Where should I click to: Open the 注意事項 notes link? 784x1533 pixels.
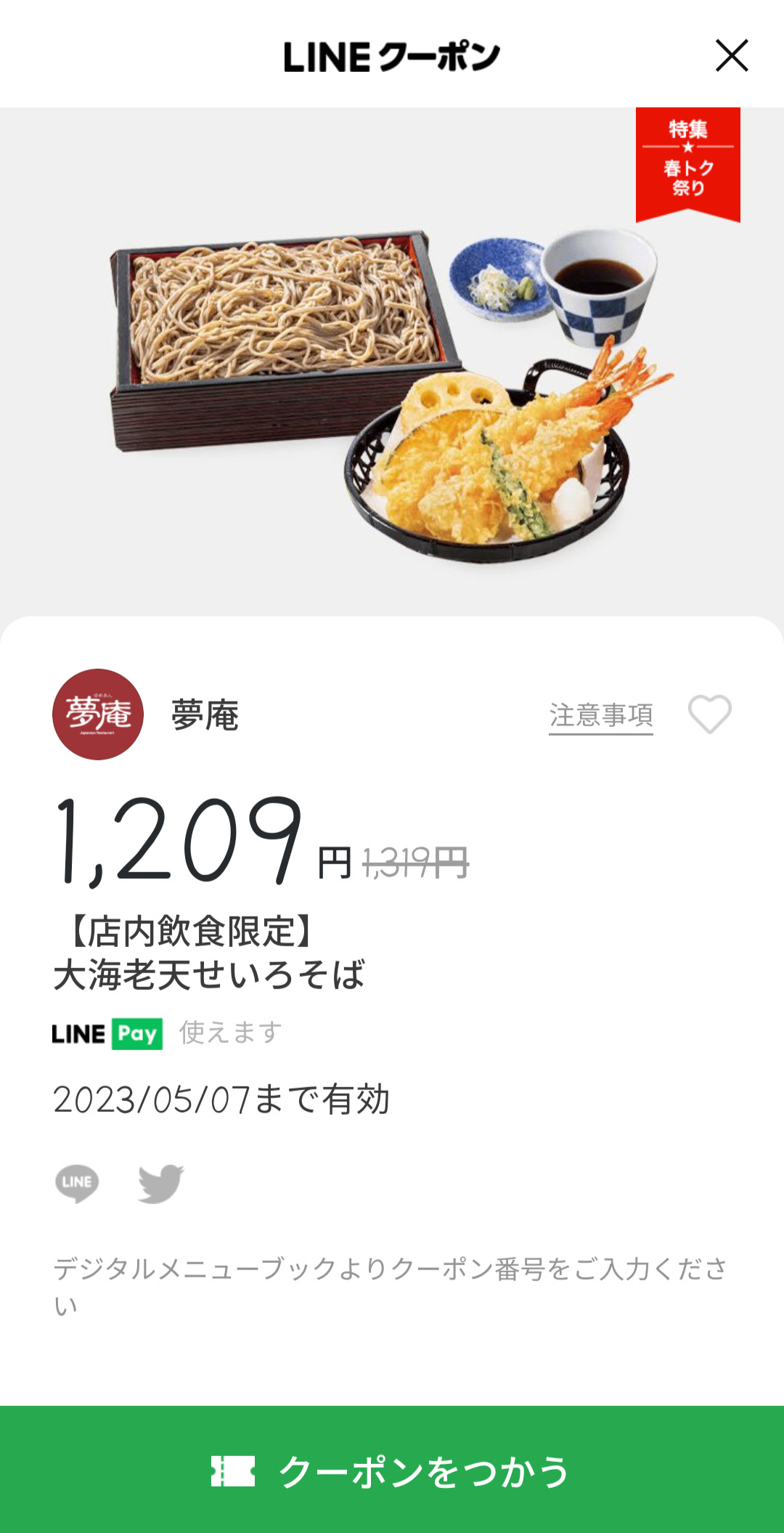pyautogui.click(x=600, y=715)
